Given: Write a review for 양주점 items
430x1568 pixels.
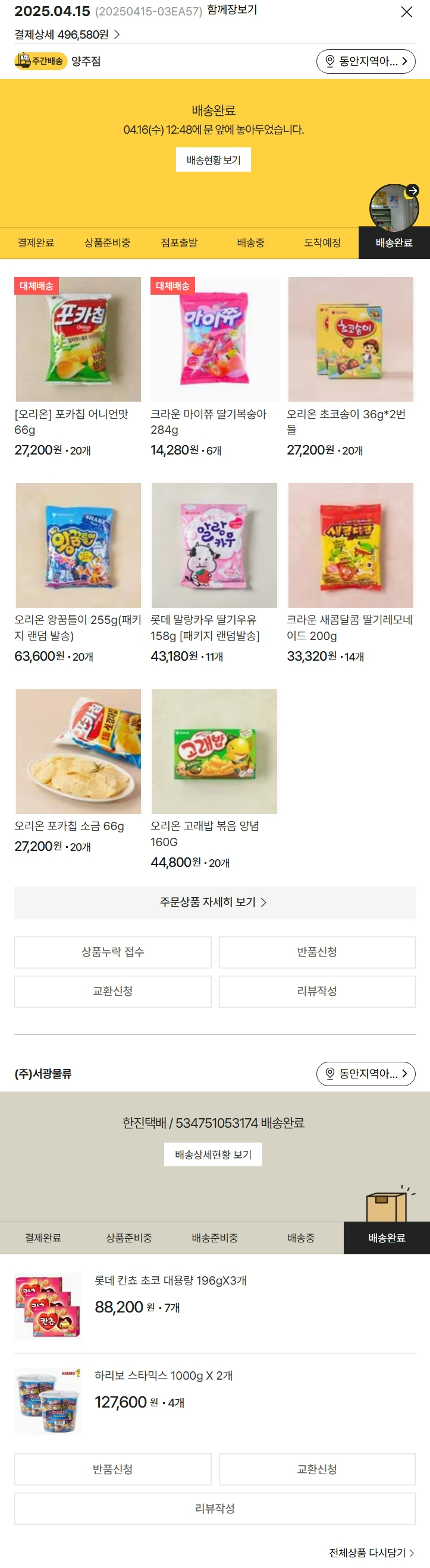Looking at the screenshot, I should [317, 991].
